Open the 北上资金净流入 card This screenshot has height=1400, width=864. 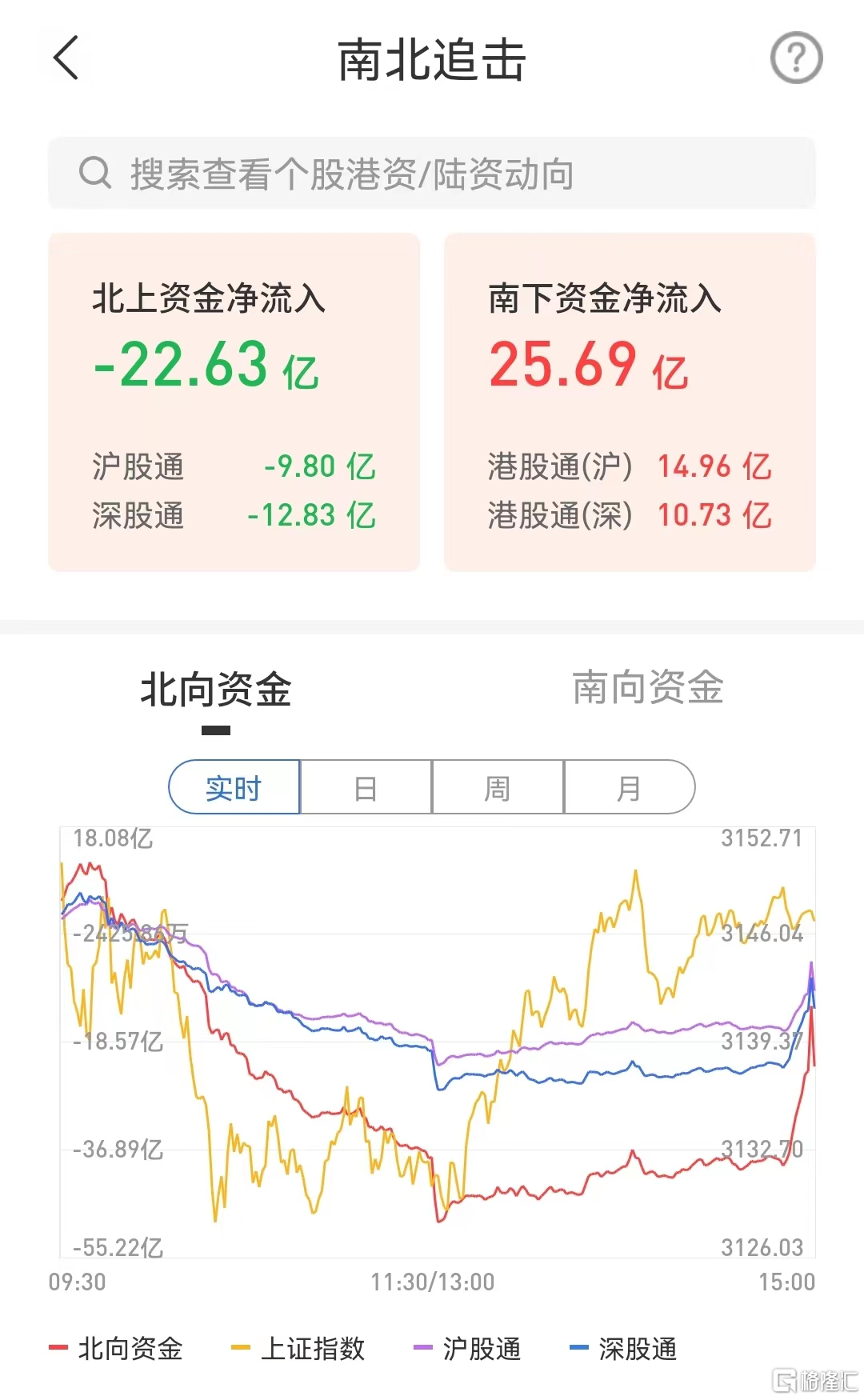click(234, 402)
